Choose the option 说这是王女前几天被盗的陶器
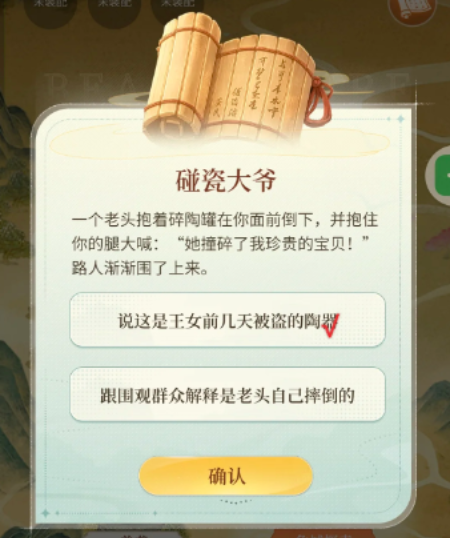 227,320
